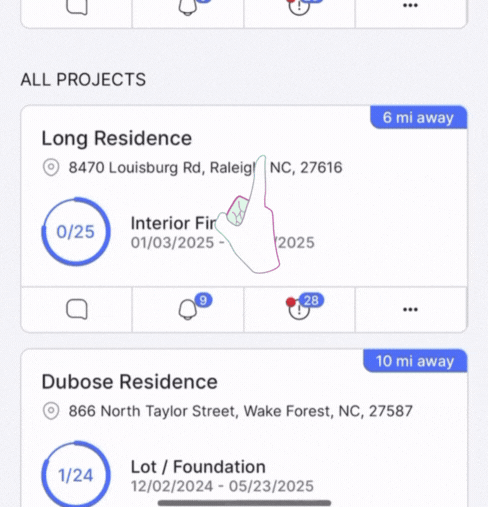
Task: Open more options for Long Residence
Action: (x=411, y=309)
